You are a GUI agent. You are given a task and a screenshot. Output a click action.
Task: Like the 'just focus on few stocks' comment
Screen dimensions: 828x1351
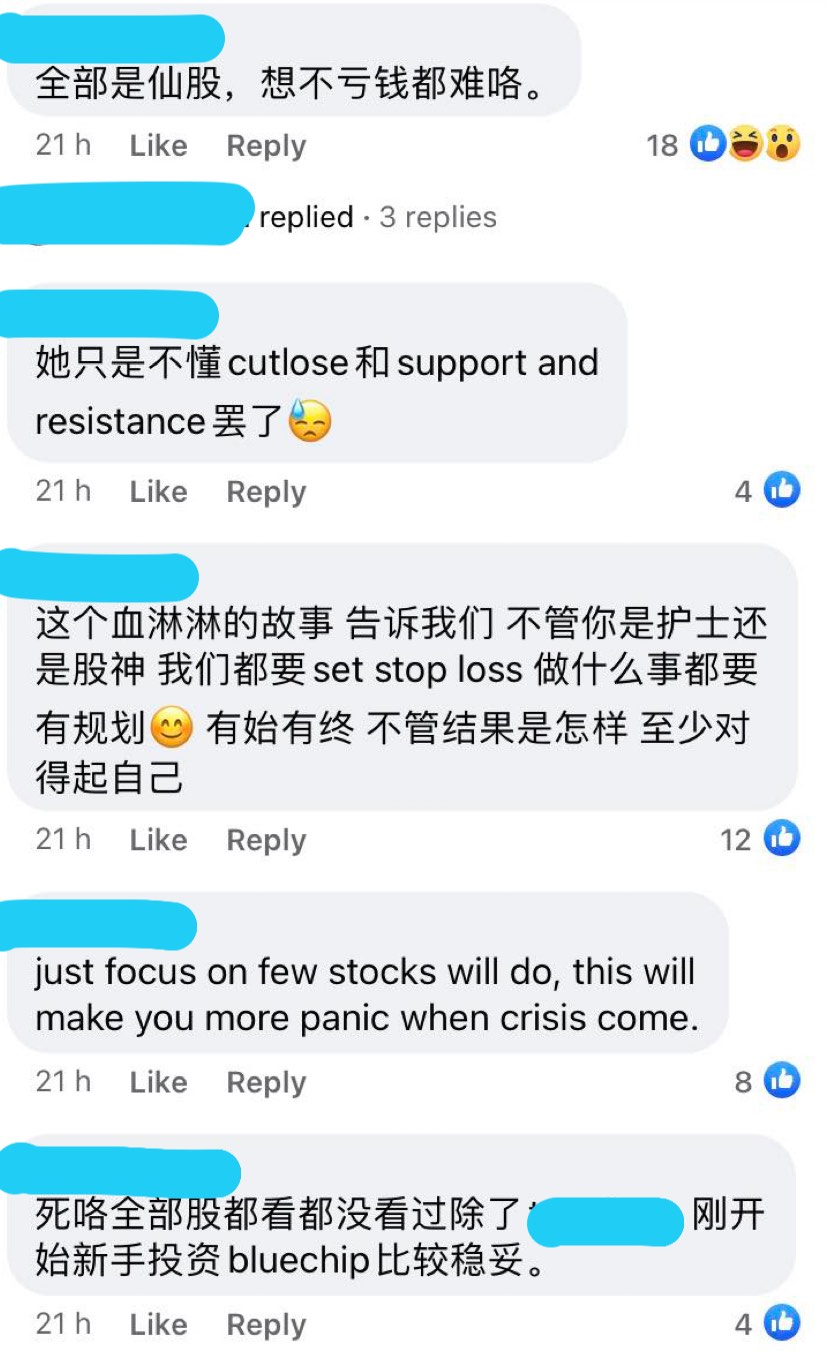(x=158, y=1082)
